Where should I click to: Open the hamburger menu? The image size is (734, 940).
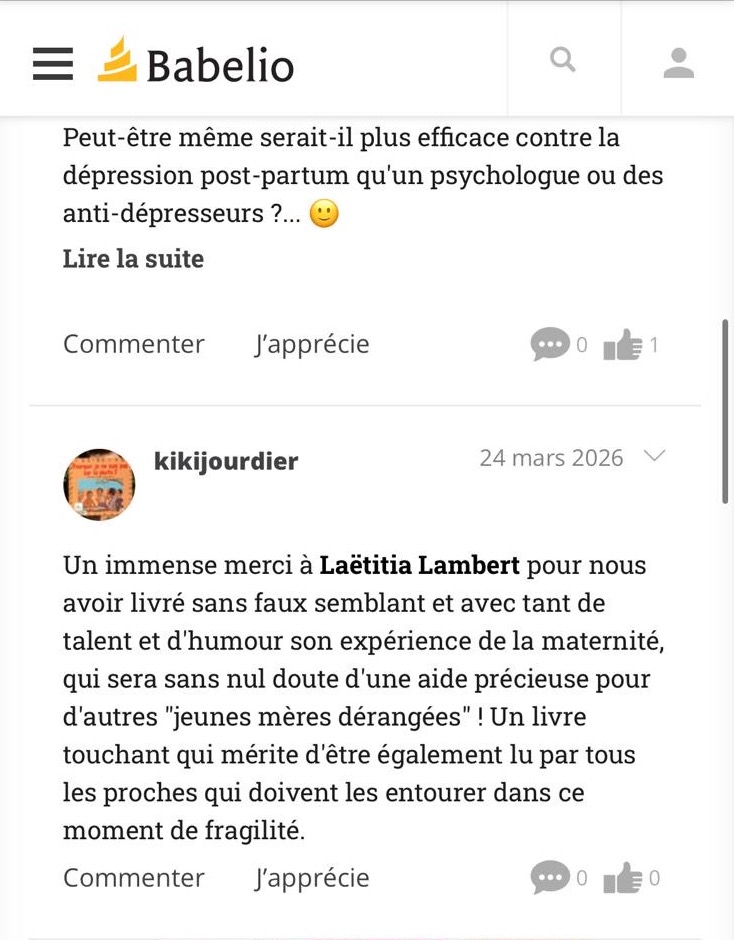[x=53, y=63]
